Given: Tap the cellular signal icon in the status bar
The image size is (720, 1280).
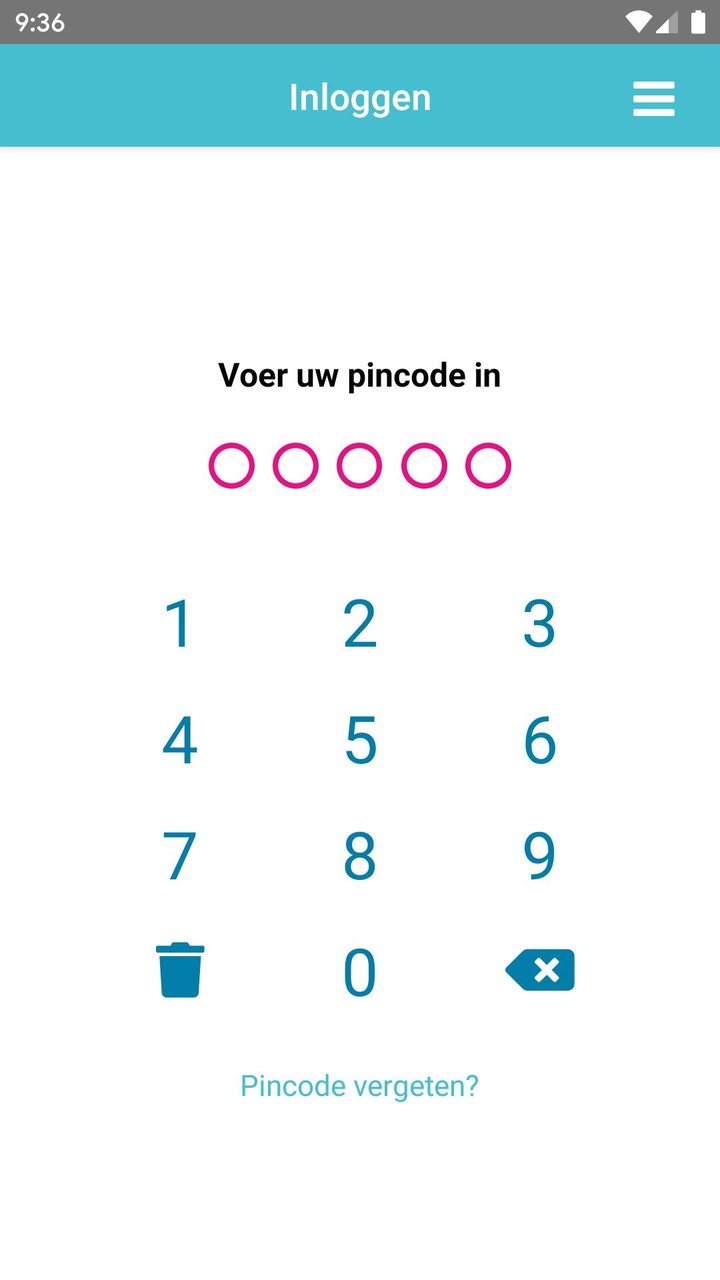Looking at the screenshot, I should (666, 23).
